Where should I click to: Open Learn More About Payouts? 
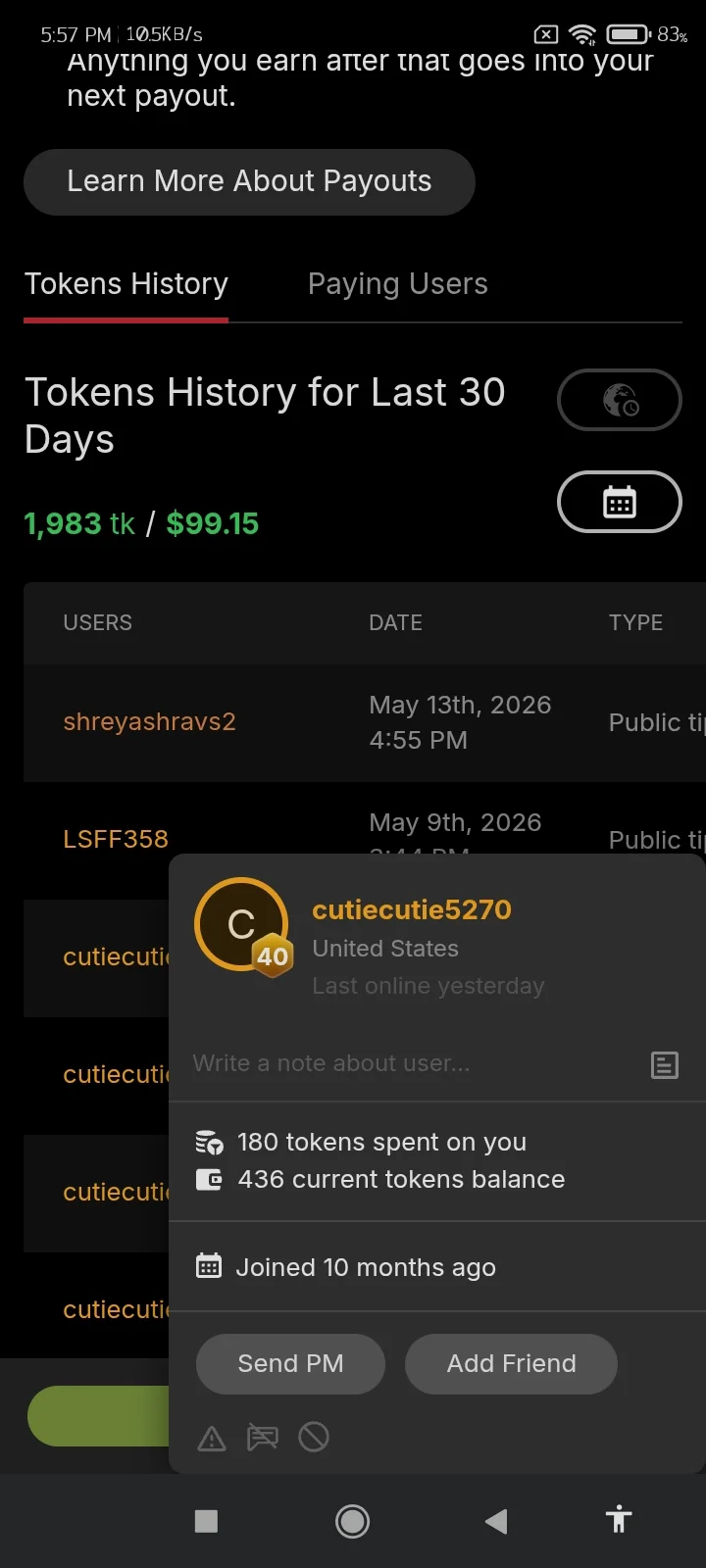pos(249,182)
